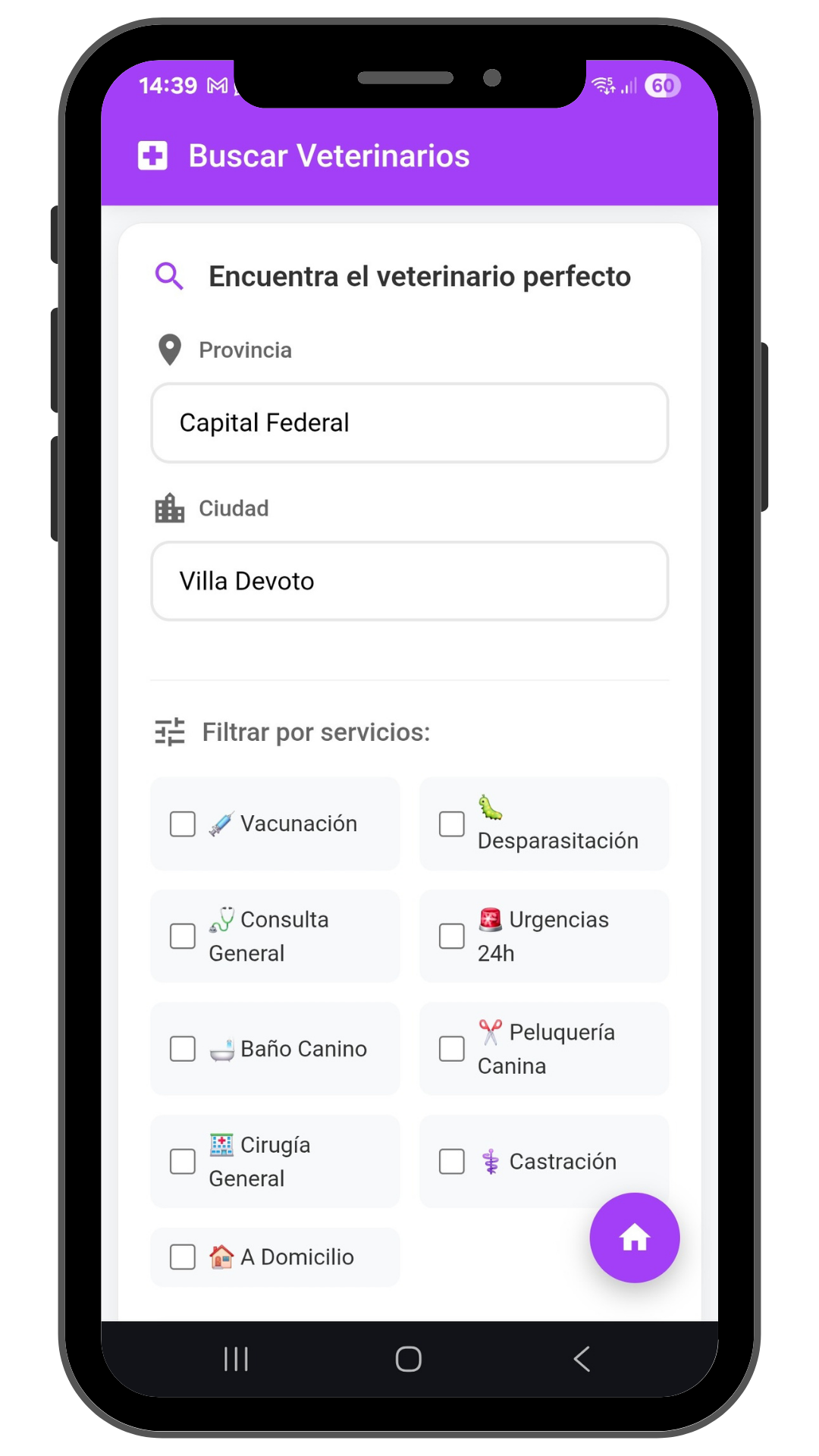Tick the Cirugía General checkbox
This screenshot has width=819, height=1456.
tap(183, 1161)
